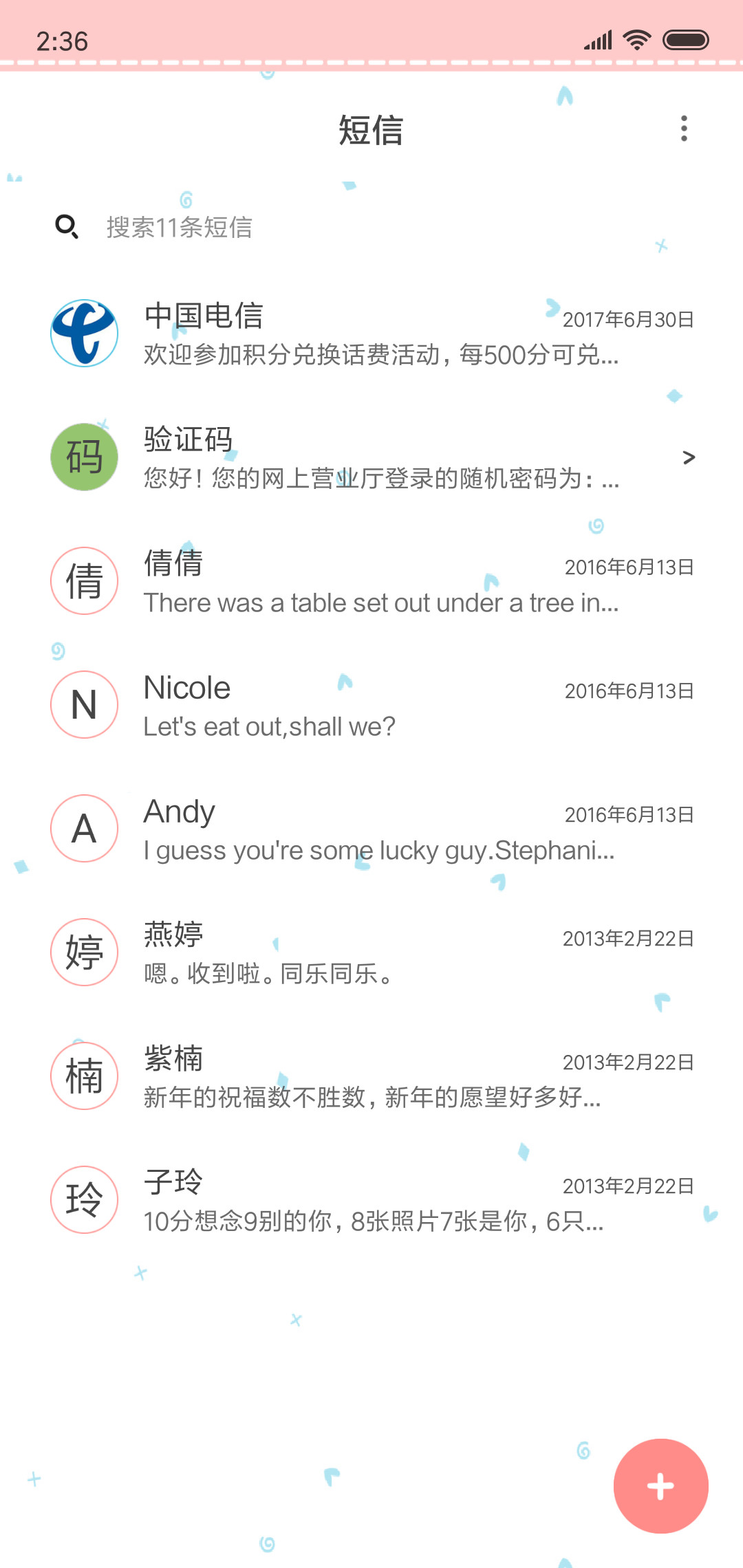The image size is (743, 1568).
Task: Open the 验证码 verification codes folder
Action: pyautogui.click(x=371, y=457)
